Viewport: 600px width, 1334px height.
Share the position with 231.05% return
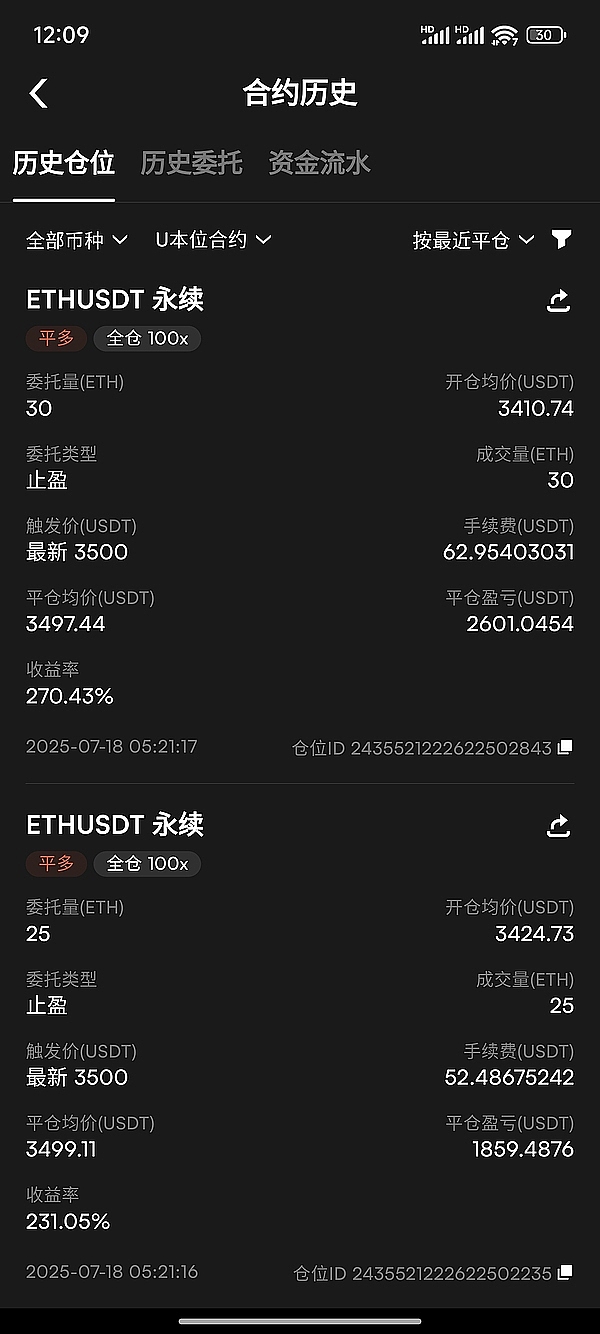point(558,825)
